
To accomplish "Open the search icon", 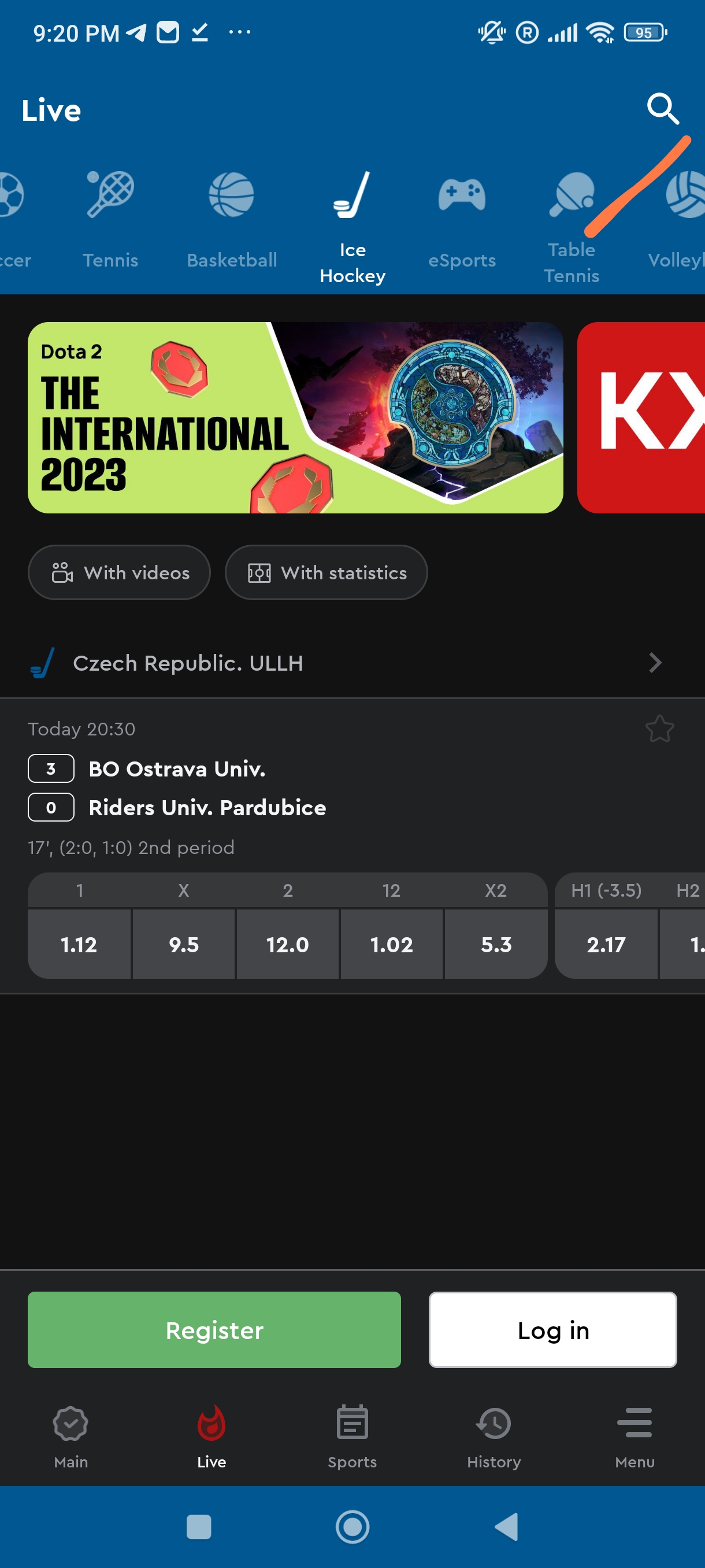I will [662, 109].
